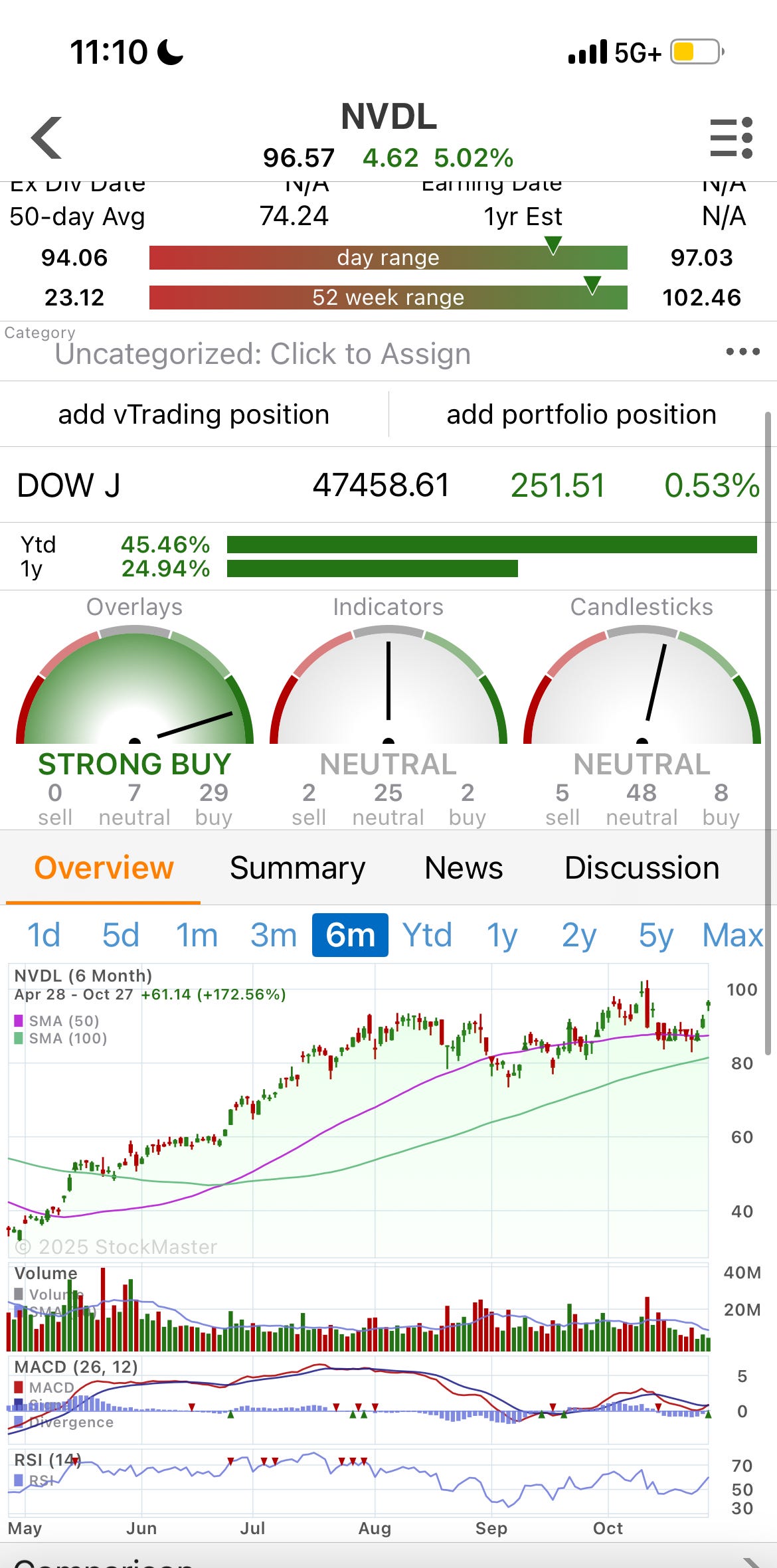Select the 1d chart range
Screen dimensions: 777x1568
coord(44,935)
